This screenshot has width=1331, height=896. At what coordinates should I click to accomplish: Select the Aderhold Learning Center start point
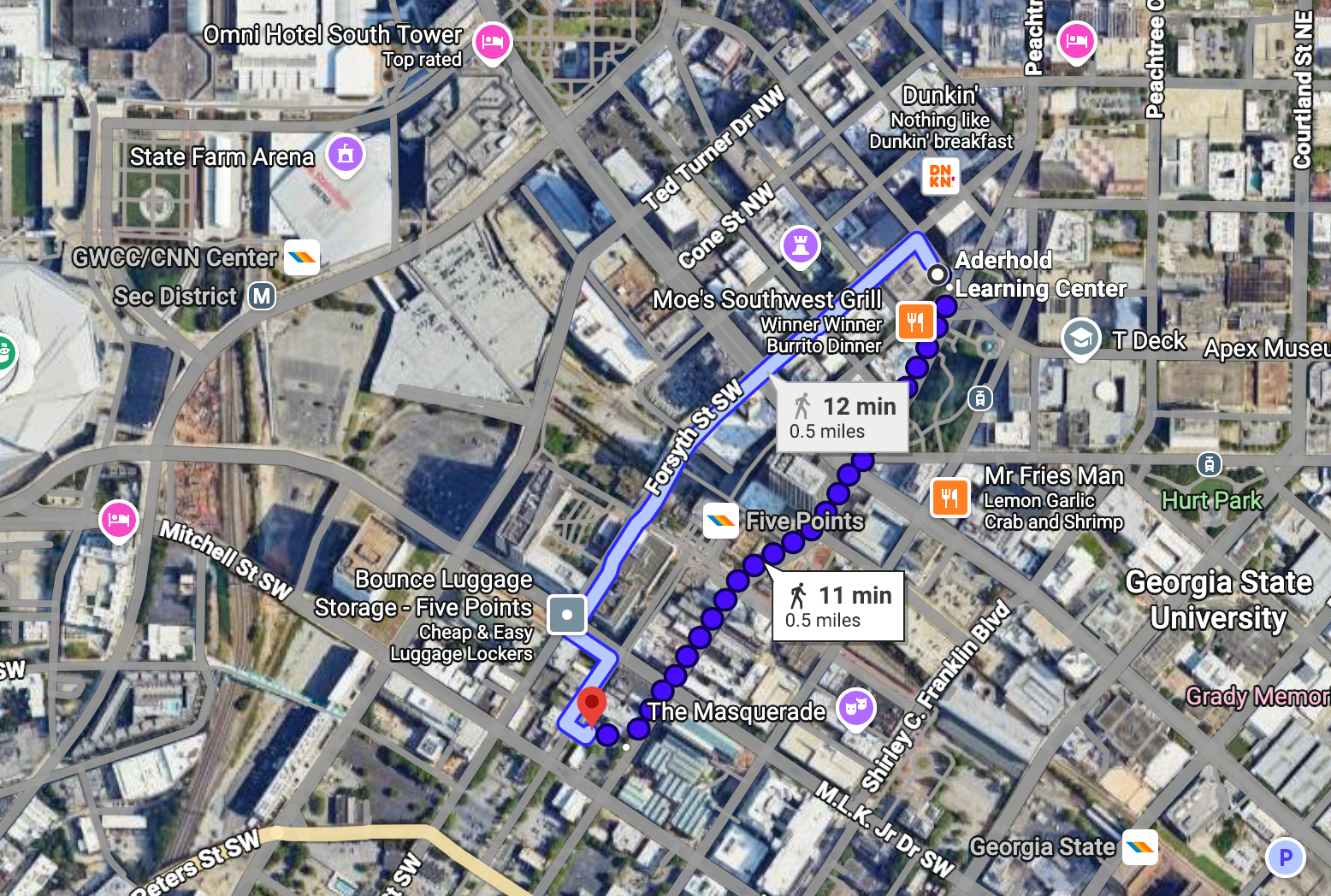[938, 274]
